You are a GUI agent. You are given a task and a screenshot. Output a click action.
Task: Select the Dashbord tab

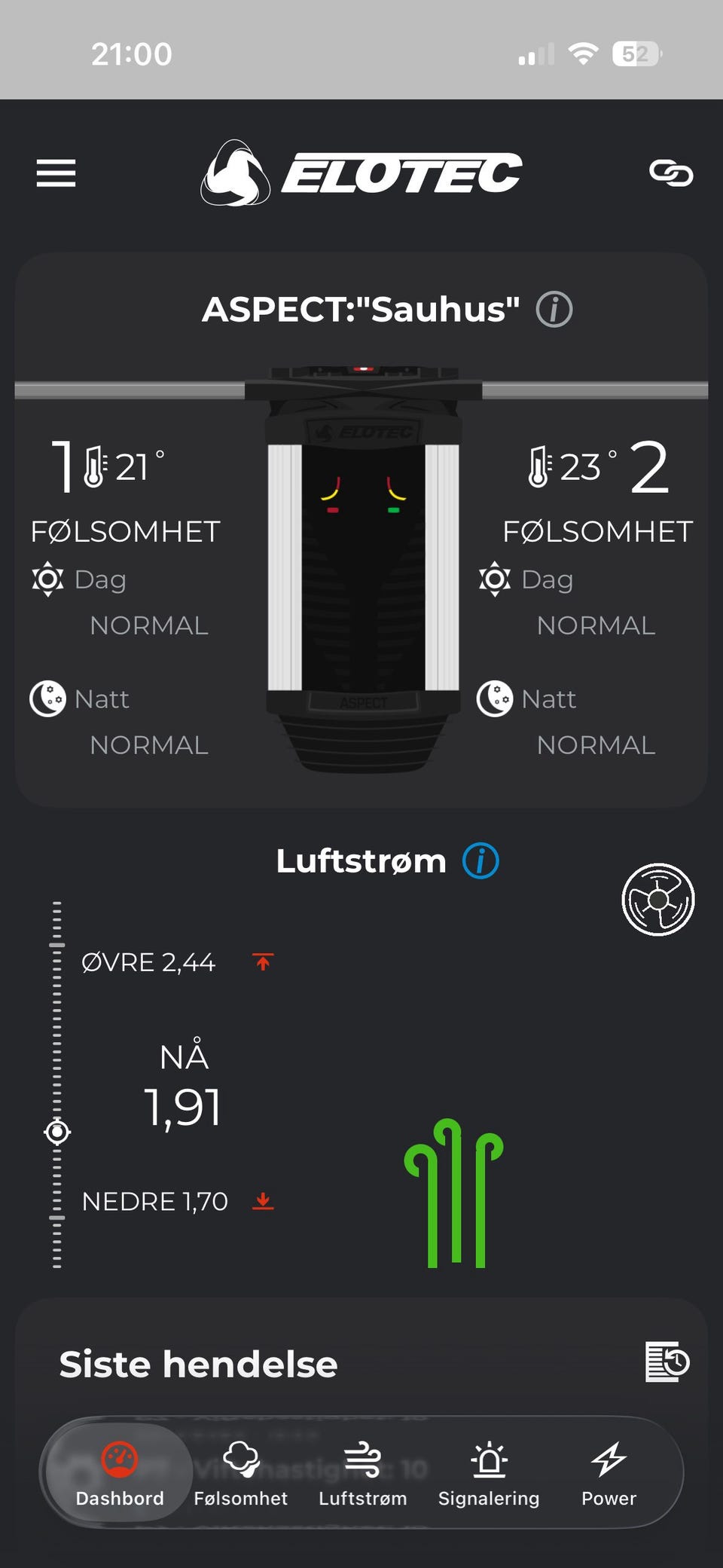point(120,1473)
